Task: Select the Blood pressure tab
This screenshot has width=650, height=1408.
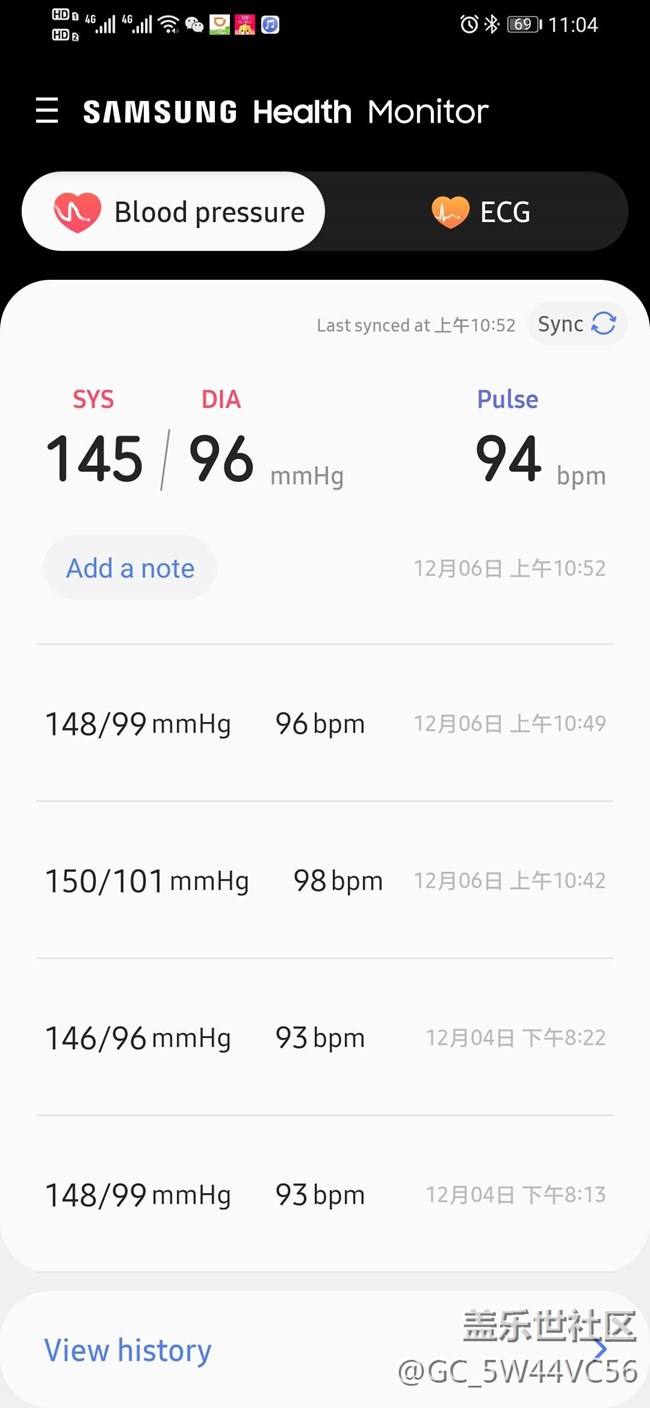Action: tap(175, 212)
